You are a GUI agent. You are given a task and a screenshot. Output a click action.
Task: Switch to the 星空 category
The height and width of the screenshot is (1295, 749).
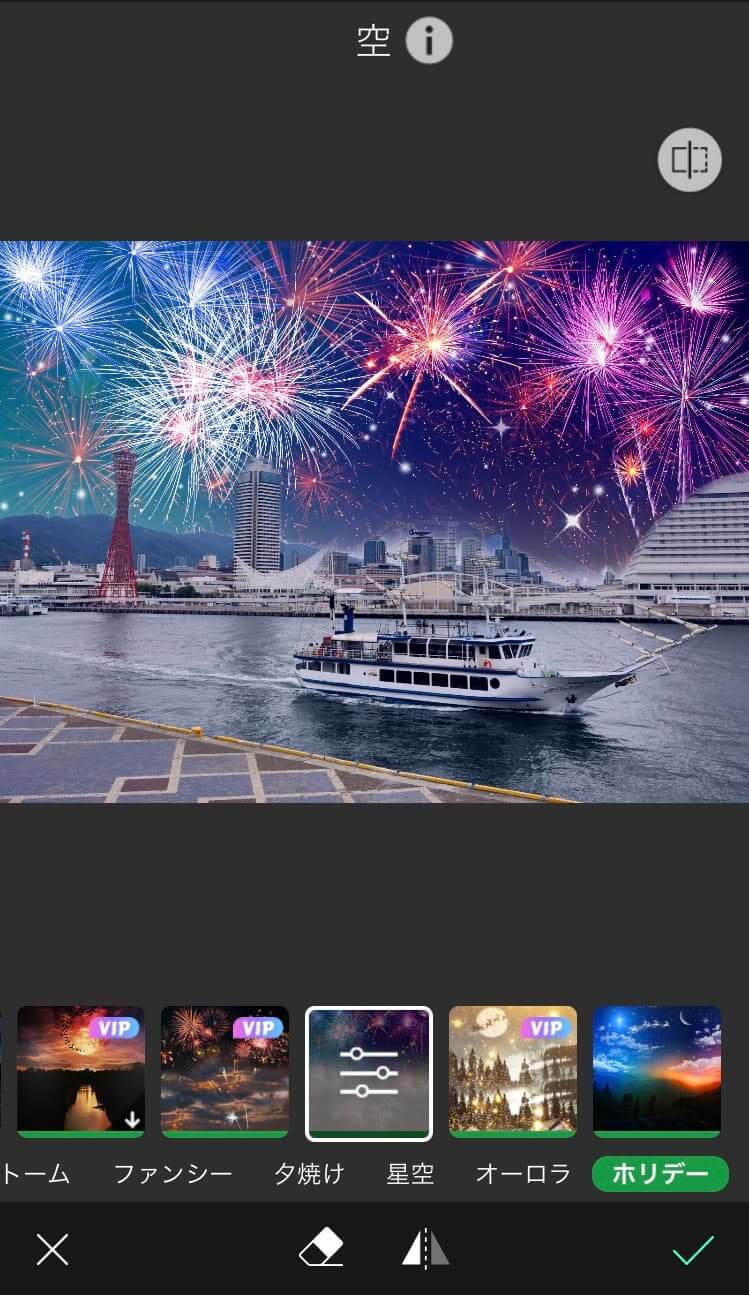pyautogui.click(x=411, y=1174)
